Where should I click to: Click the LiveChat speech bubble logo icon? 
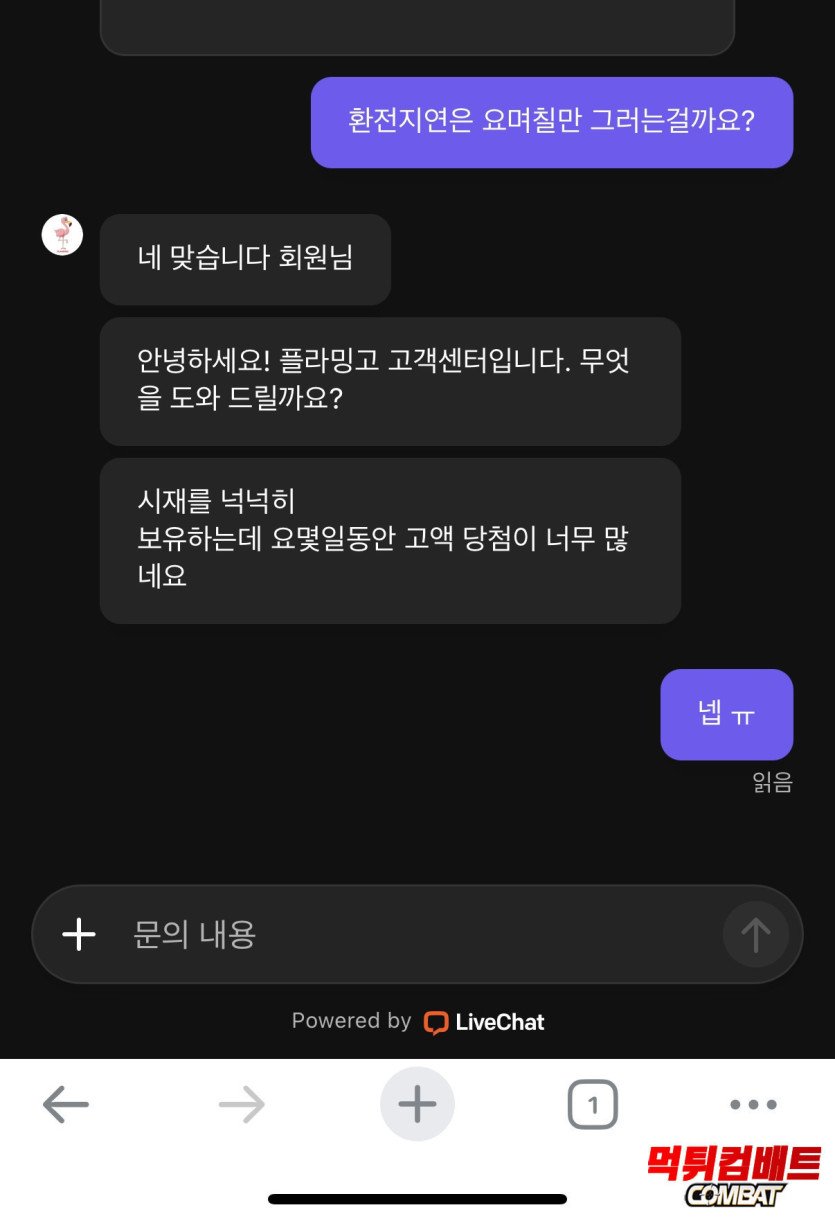436,1021
